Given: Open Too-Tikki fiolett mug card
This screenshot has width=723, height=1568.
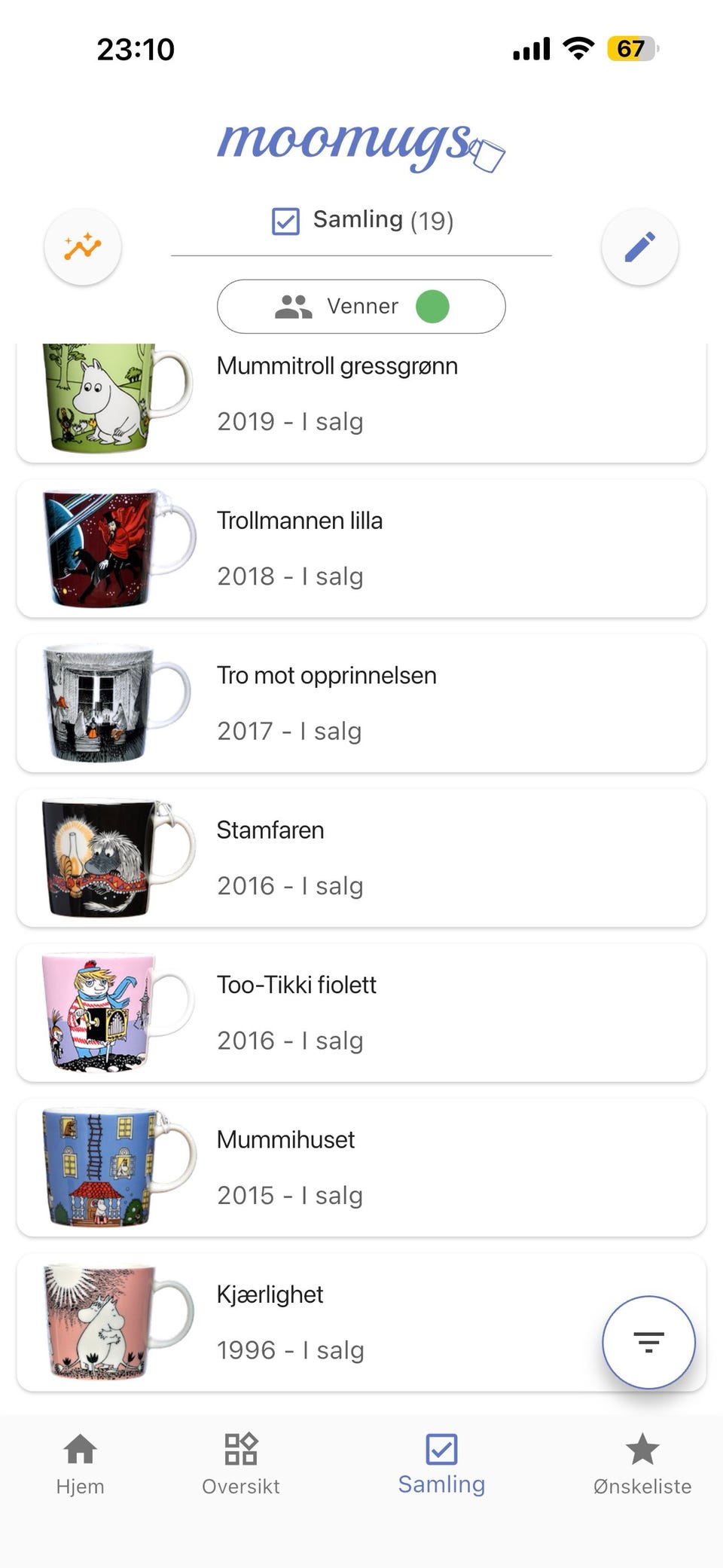Looking at the screenshot, I should (x=361, y=1013).
